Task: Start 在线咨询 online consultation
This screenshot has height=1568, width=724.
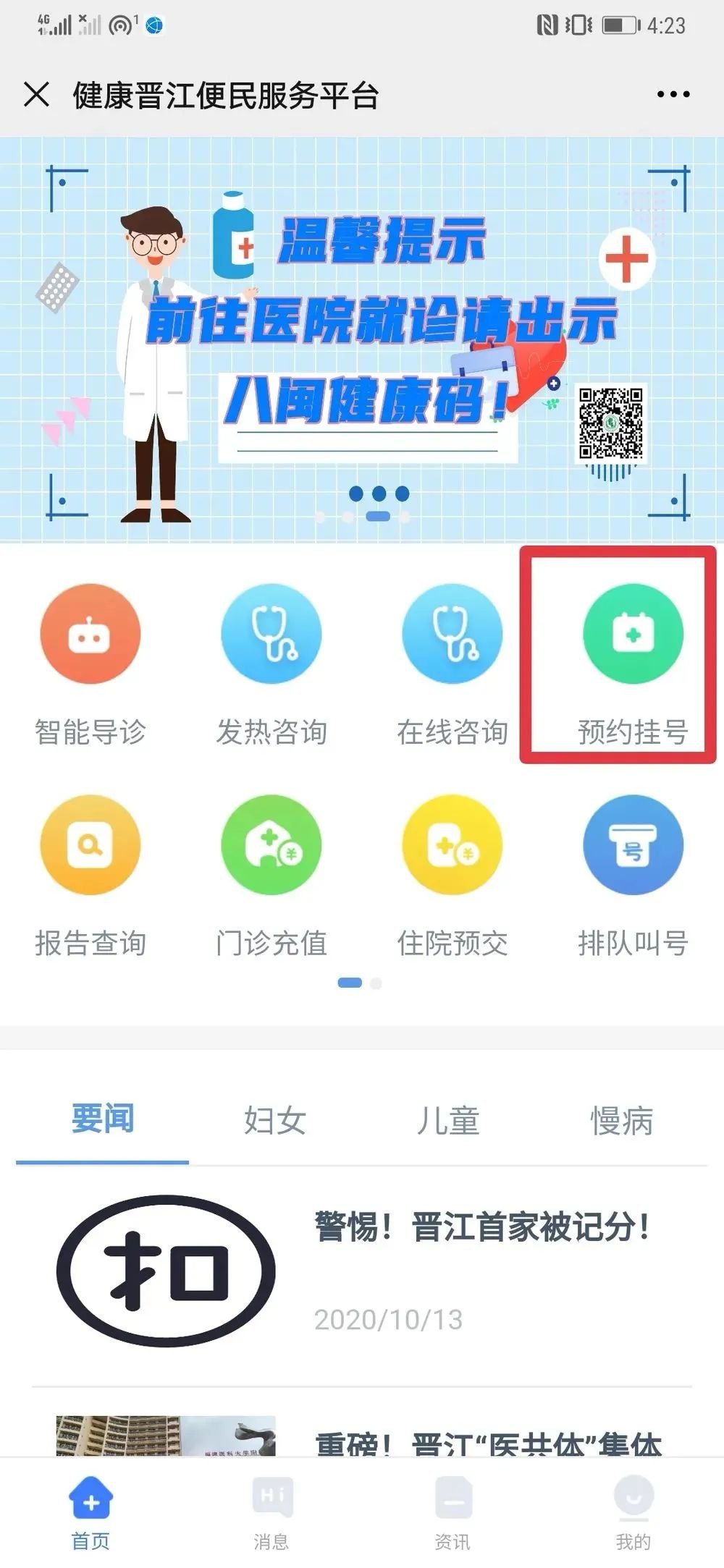Action: click(452, 634)
